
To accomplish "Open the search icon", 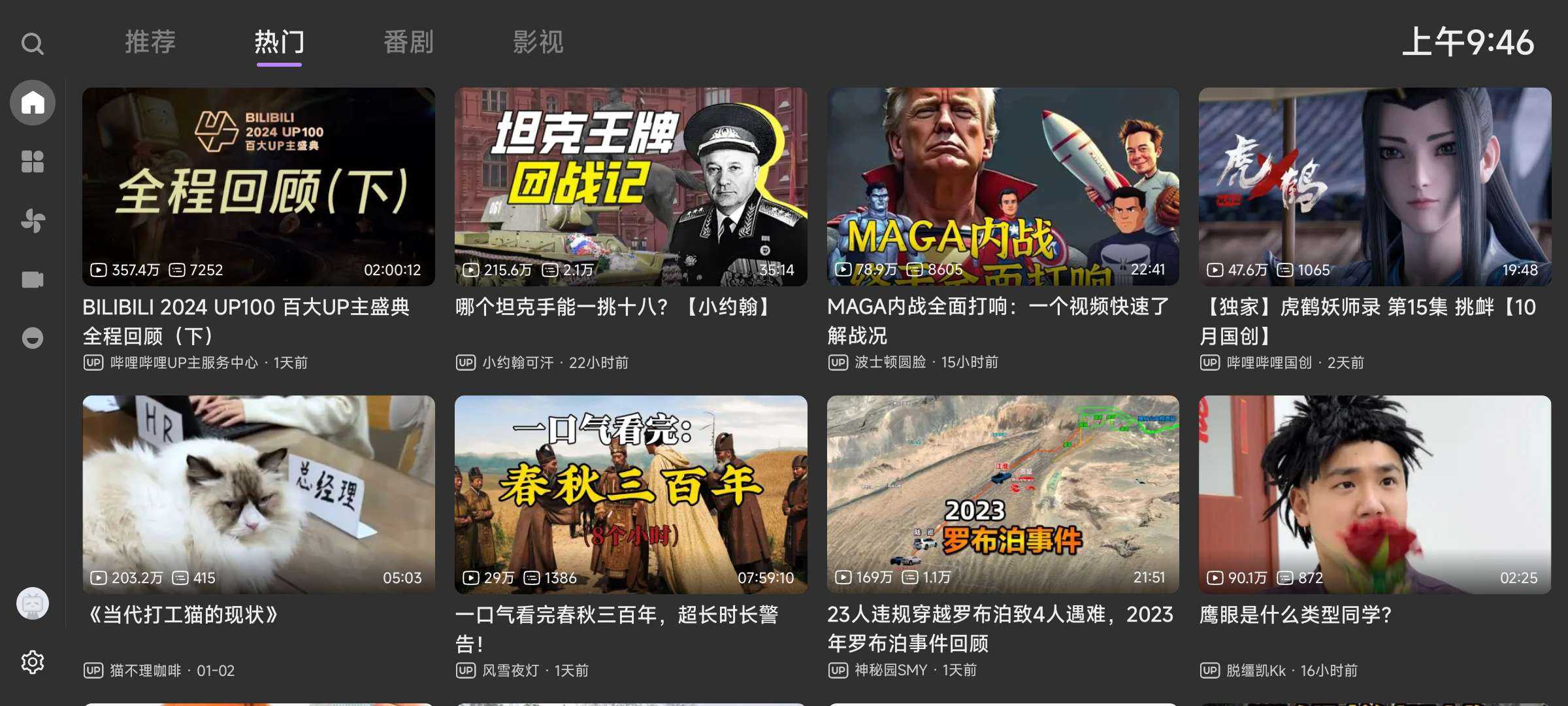I will [x=32, y=44].
